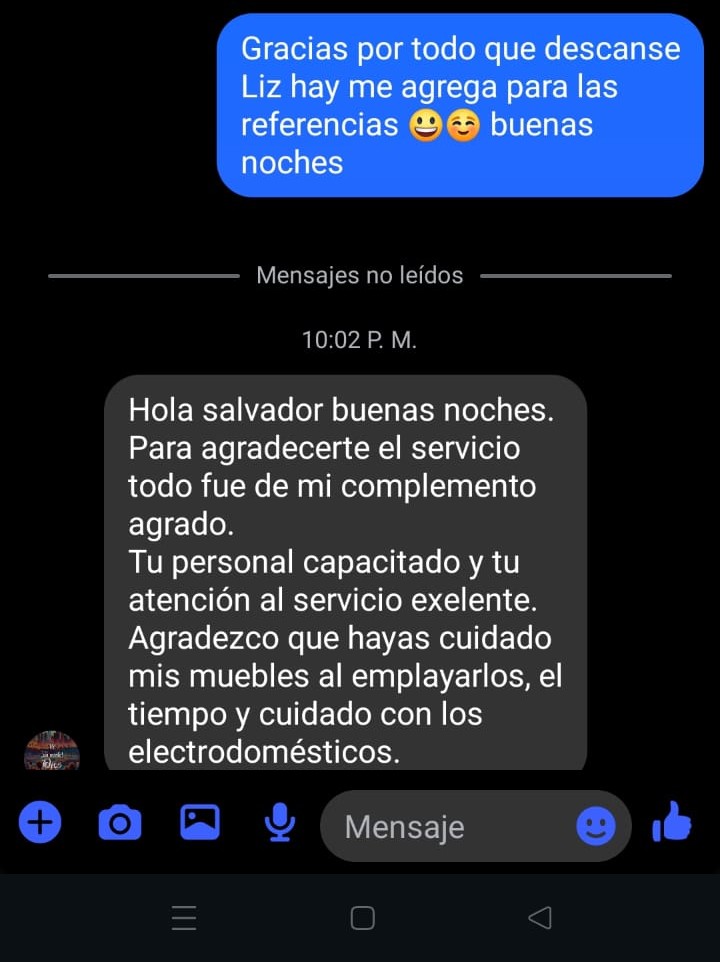Tap the Mensajes no leídos divider
The height and width of the screenshot is (962, 720).
360,275
